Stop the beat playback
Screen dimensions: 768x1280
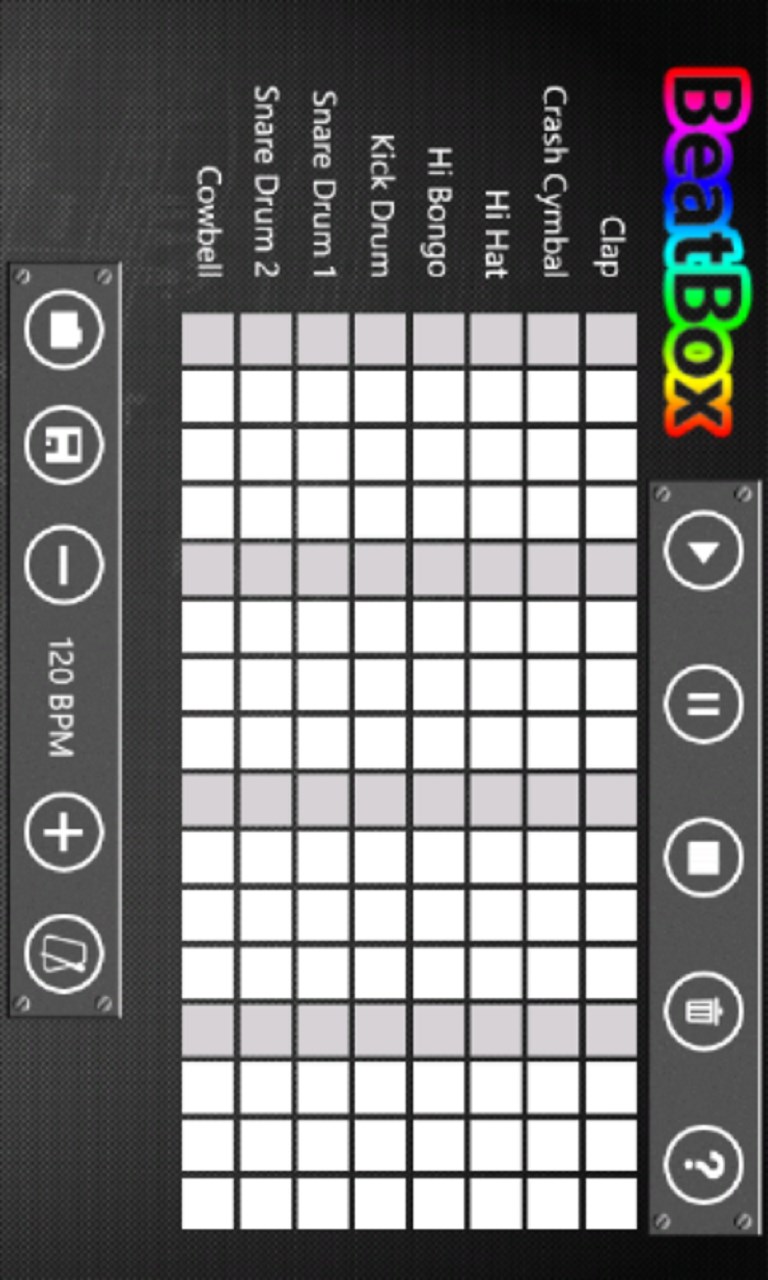point(704,857)
